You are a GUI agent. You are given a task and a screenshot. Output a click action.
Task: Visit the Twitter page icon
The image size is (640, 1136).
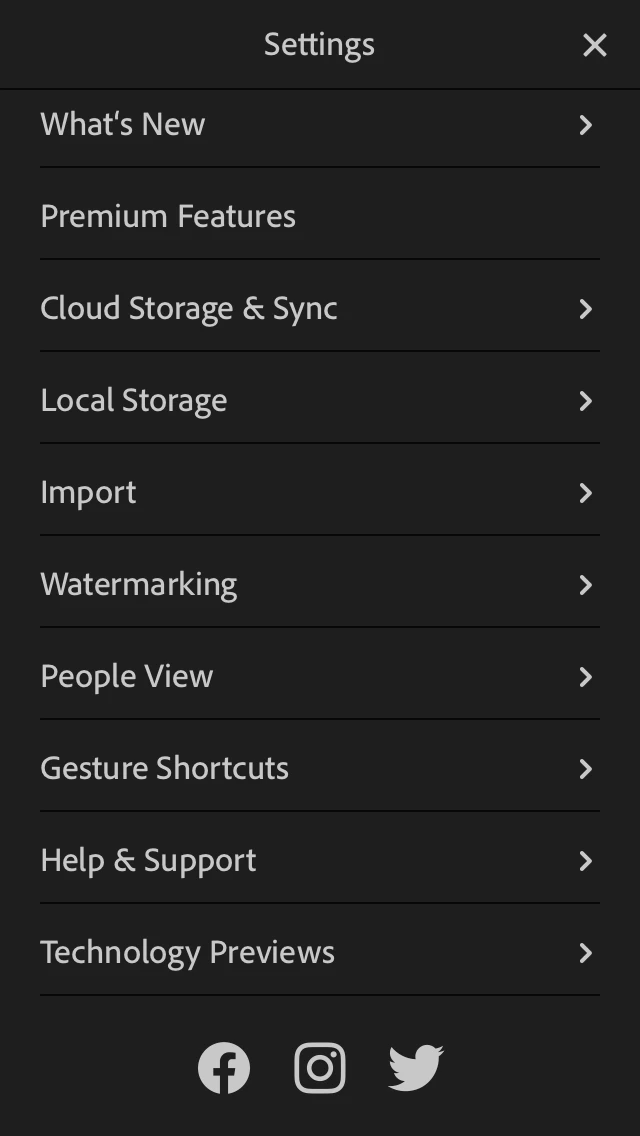(415, 1067)
